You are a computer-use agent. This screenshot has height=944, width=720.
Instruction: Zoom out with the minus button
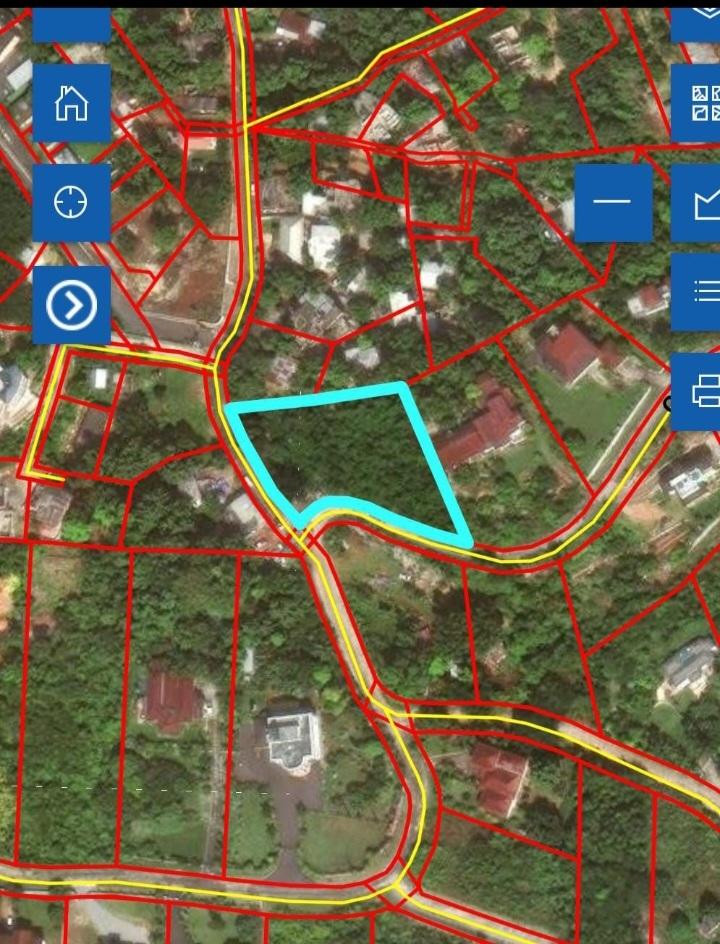pos(612,202)
